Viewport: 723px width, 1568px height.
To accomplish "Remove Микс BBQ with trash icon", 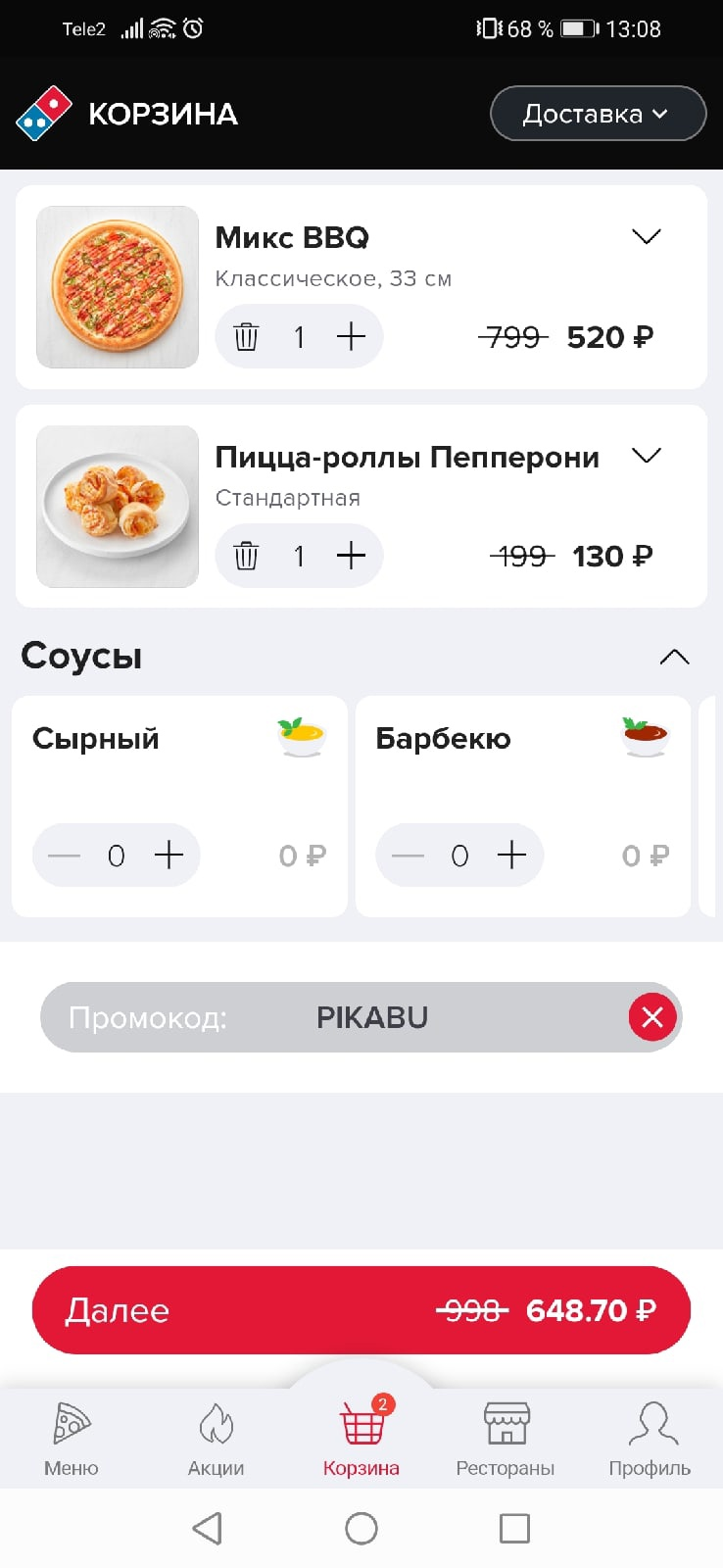I will [246, 337].
